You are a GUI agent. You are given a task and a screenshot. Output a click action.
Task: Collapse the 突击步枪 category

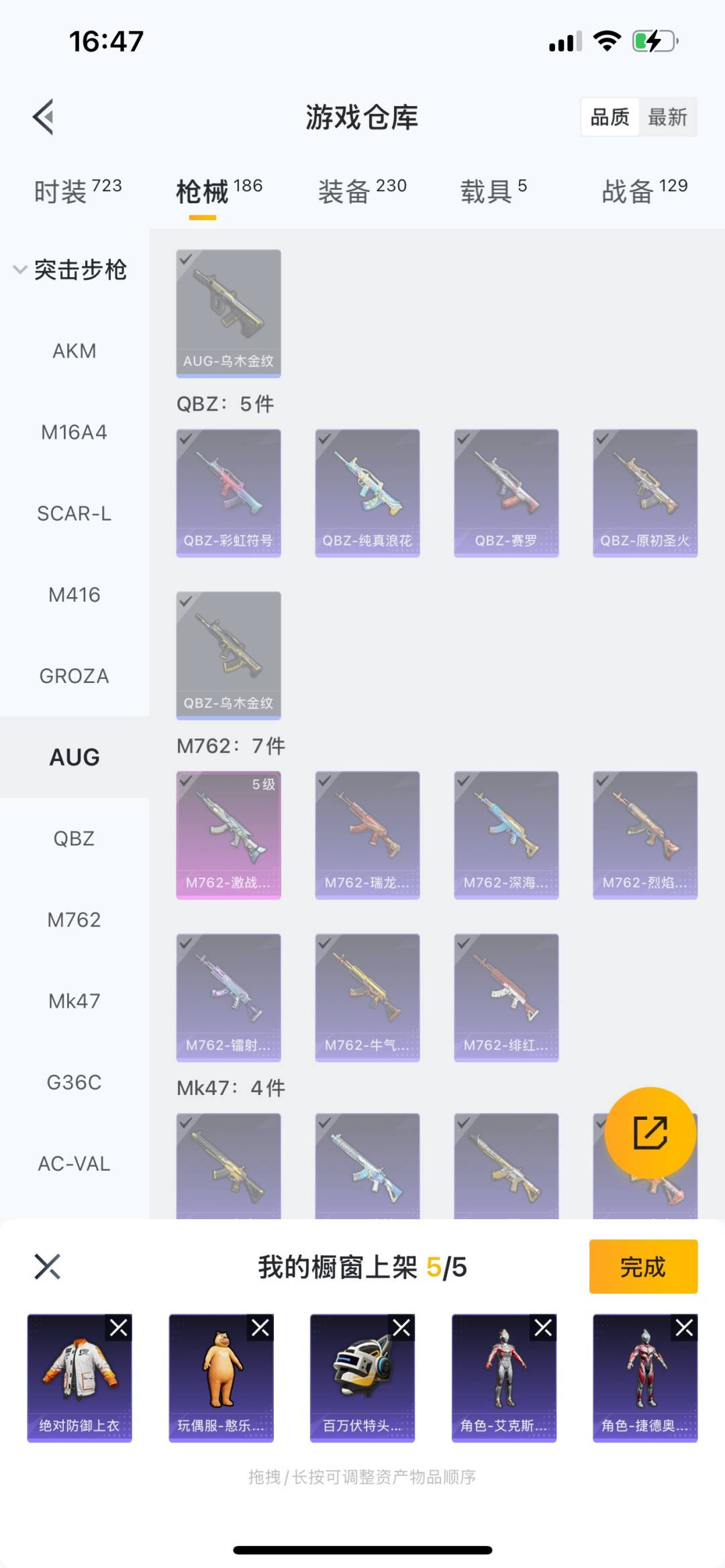[x=70, y=270]
